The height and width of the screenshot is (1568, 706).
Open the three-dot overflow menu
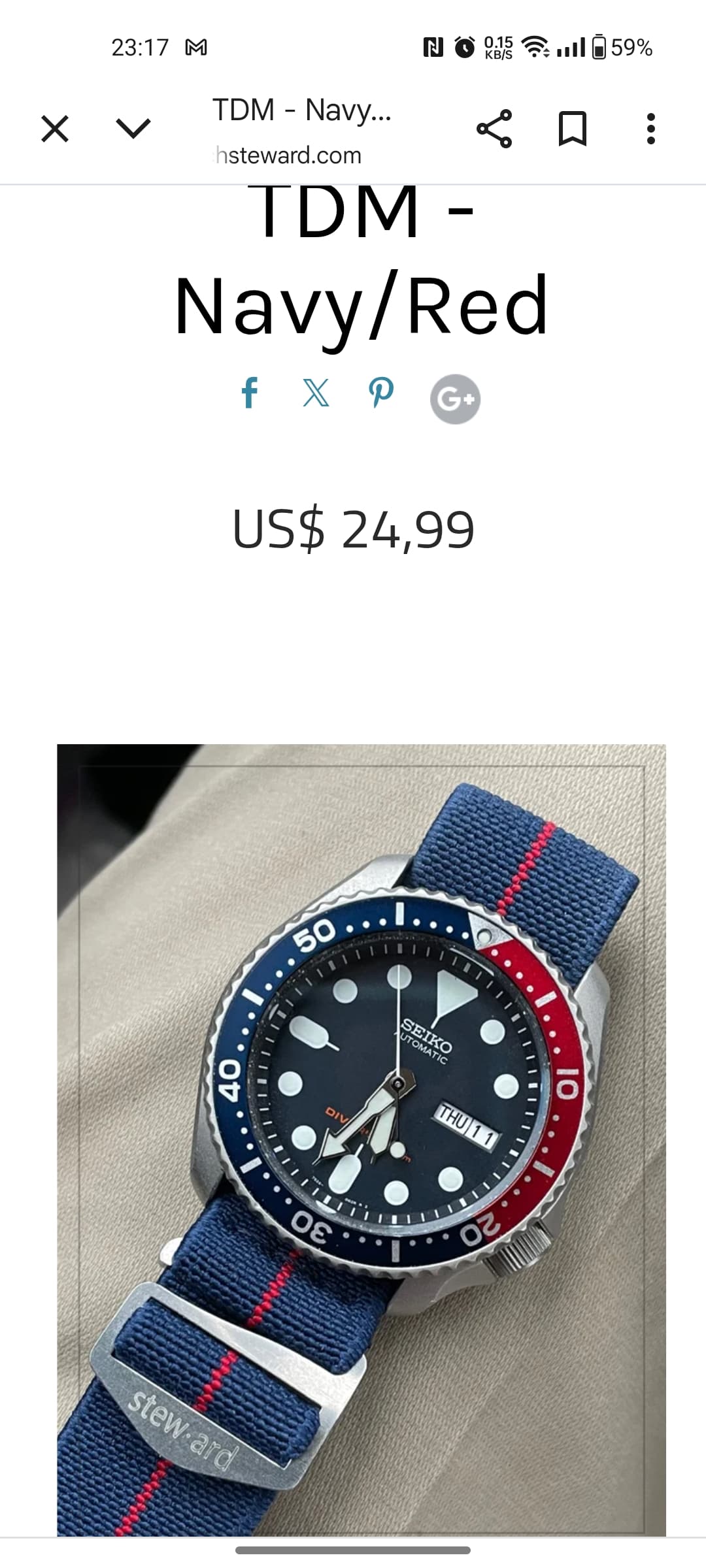[650, 129]
